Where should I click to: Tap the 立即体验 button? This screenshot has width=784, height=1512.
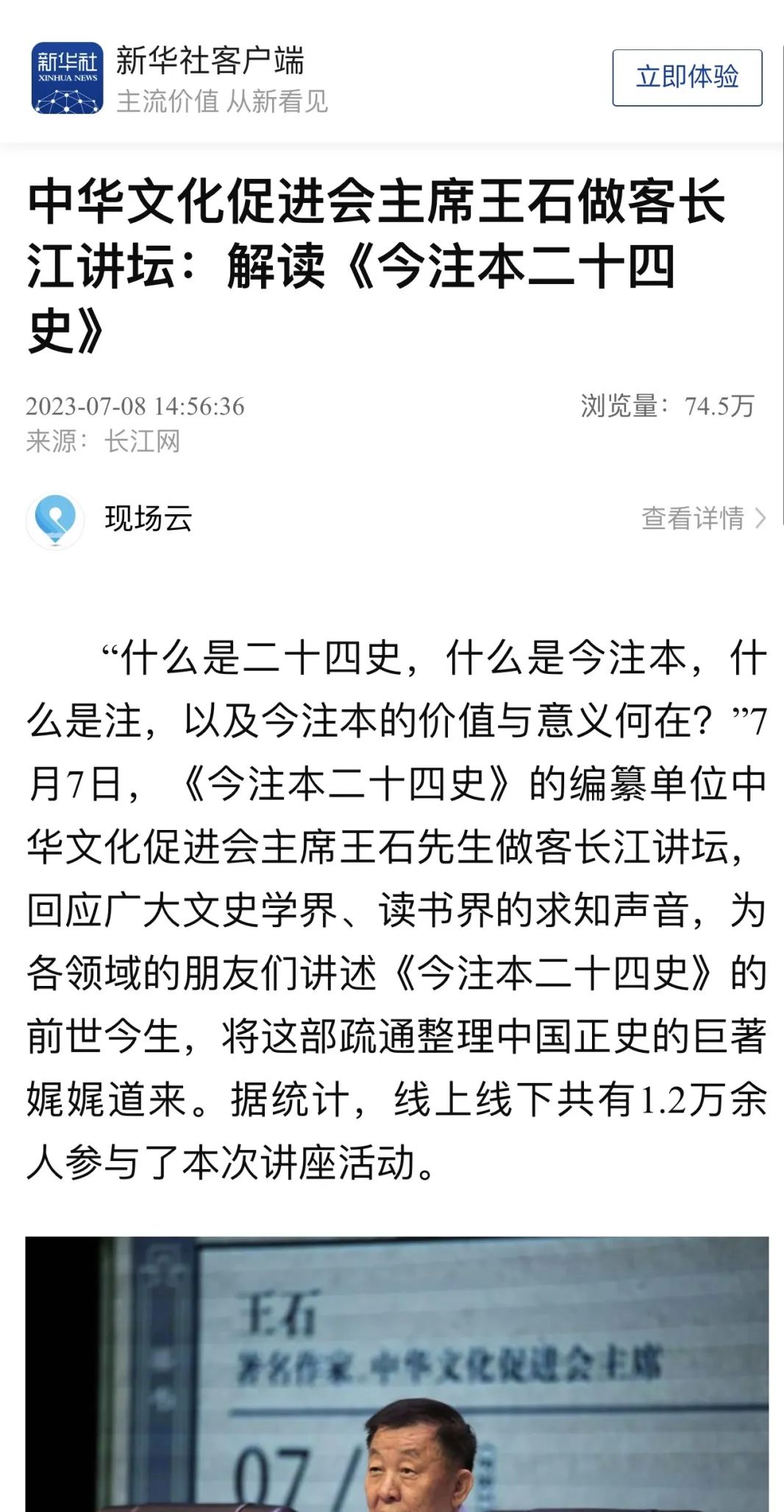pos(687,77)
